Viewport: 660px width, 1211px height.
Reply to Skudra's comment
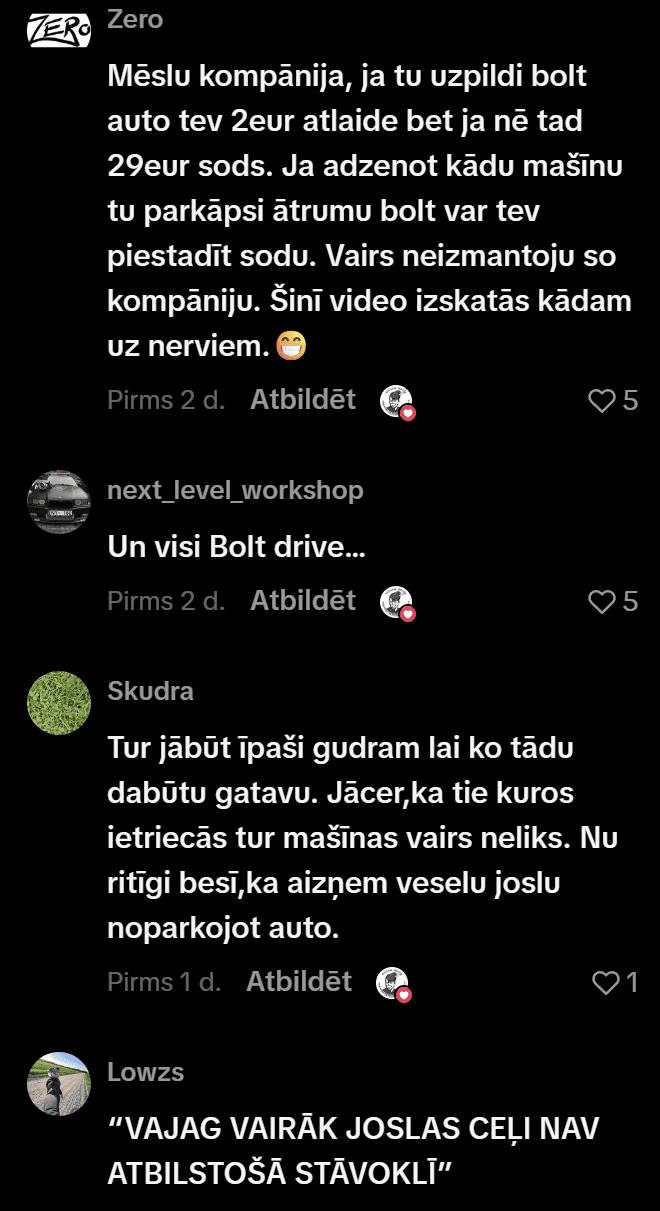[299, 982]
